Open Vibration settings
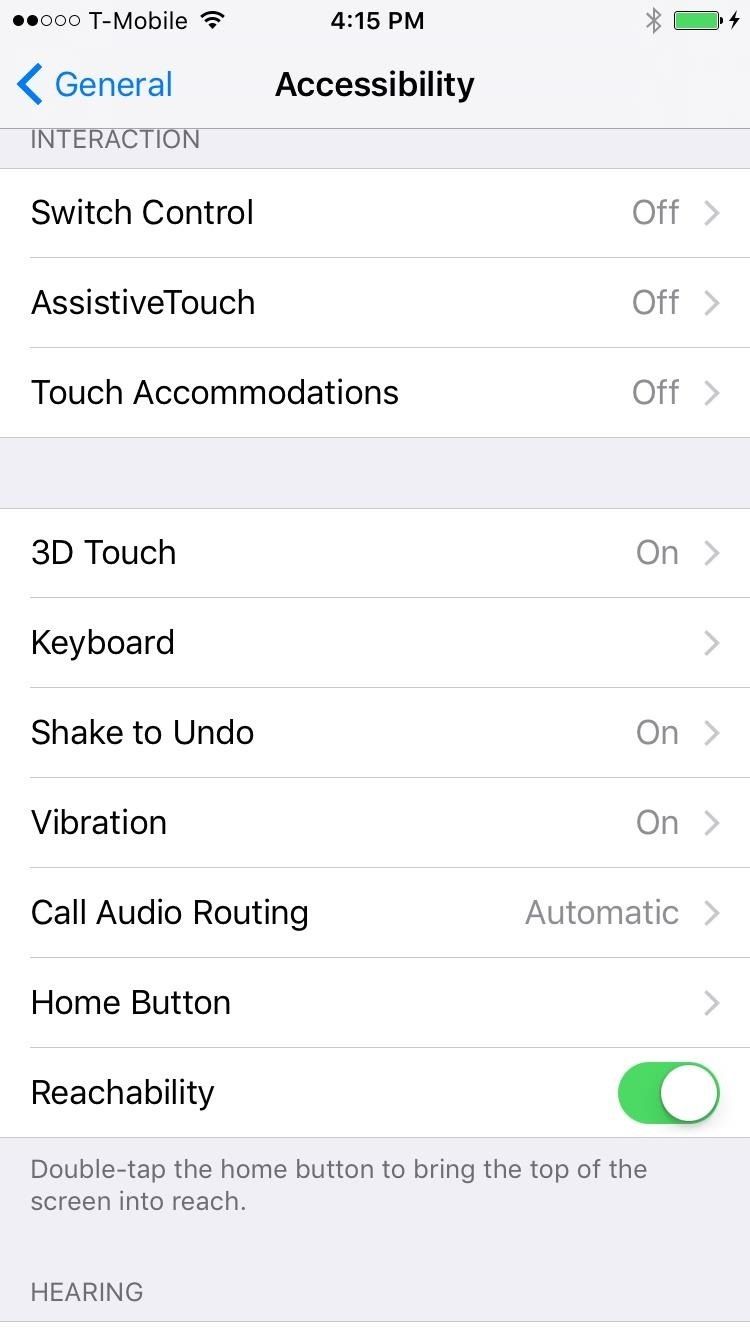Image resolution: width=750 pixels, height=1334 pixels. coord(375,823)
